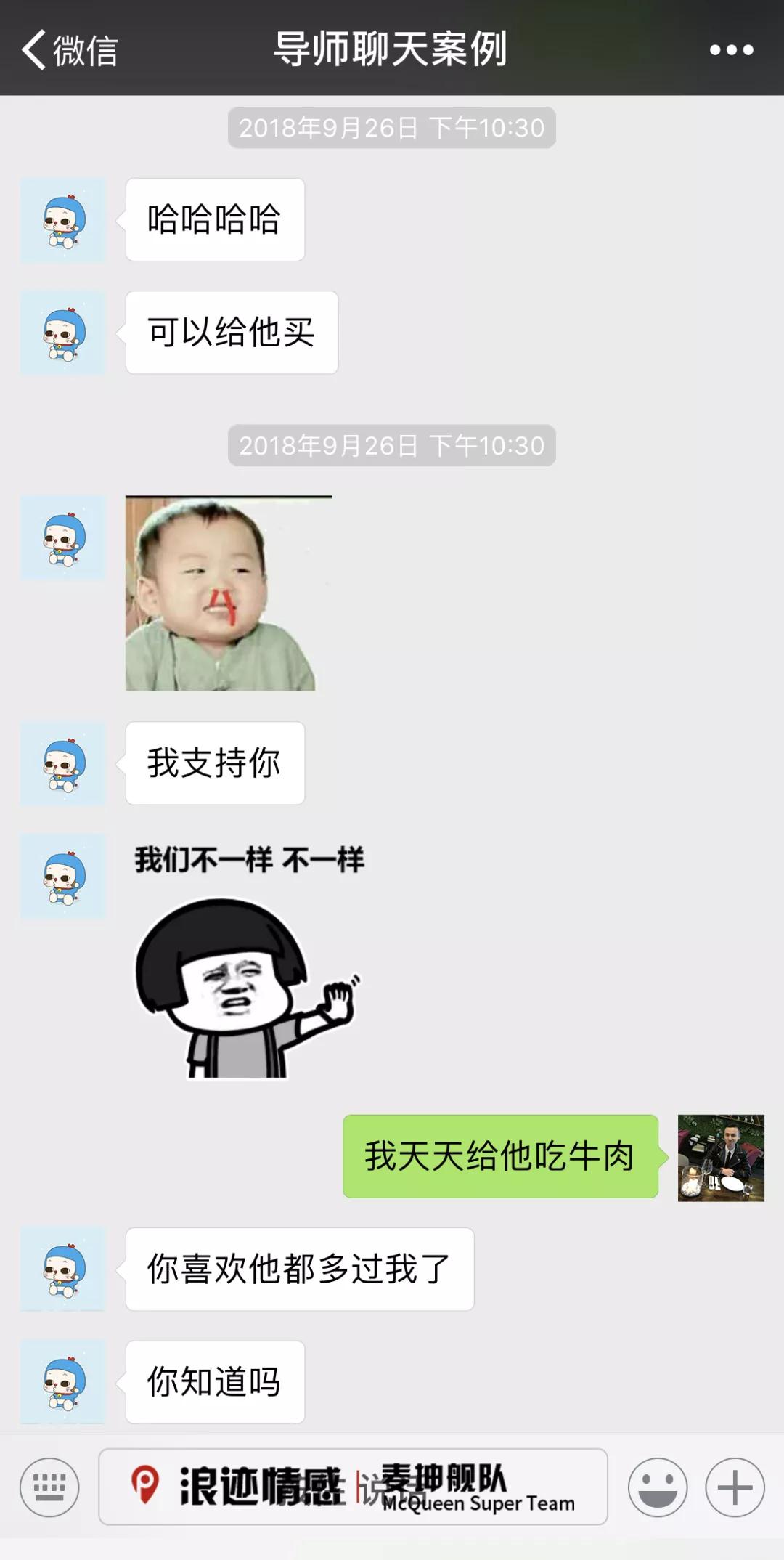Open the three-dot chat options menu
784x1560 pixels.
click(731, 50)
